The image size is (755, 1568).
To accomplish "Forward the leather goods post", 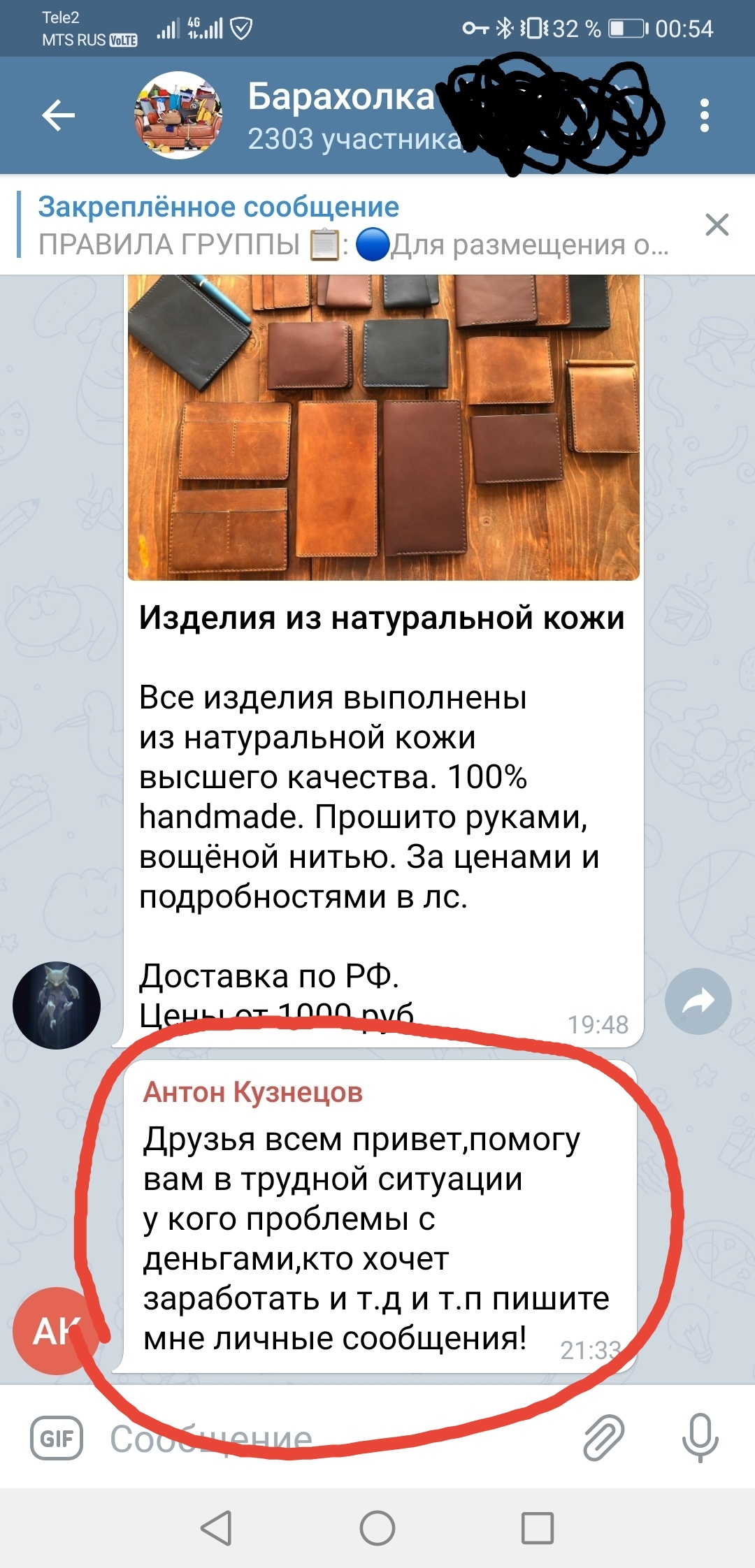I will [x=698, y=1001].
